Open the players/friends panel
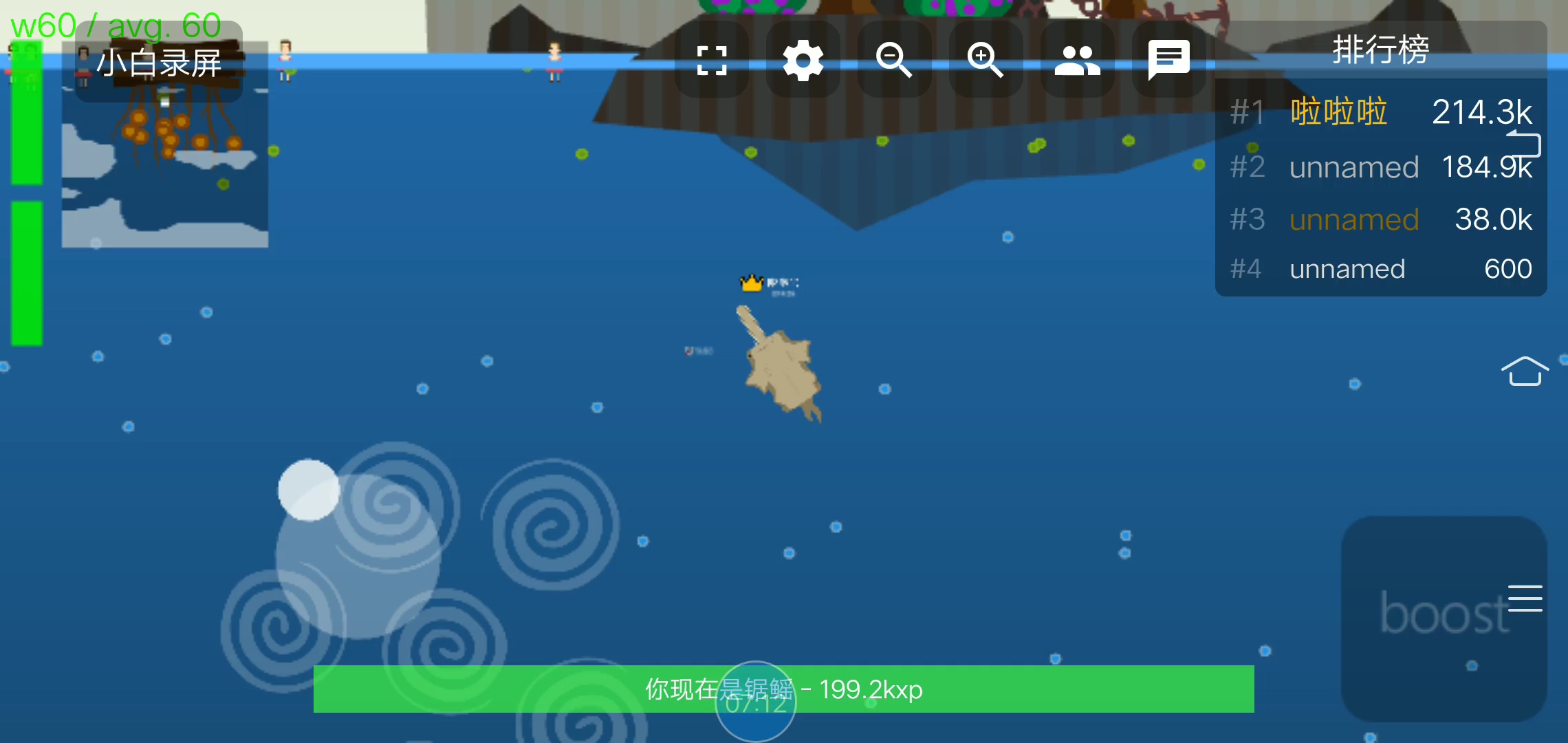The height and width of the screenshot is (743, 1568). 1077,60
